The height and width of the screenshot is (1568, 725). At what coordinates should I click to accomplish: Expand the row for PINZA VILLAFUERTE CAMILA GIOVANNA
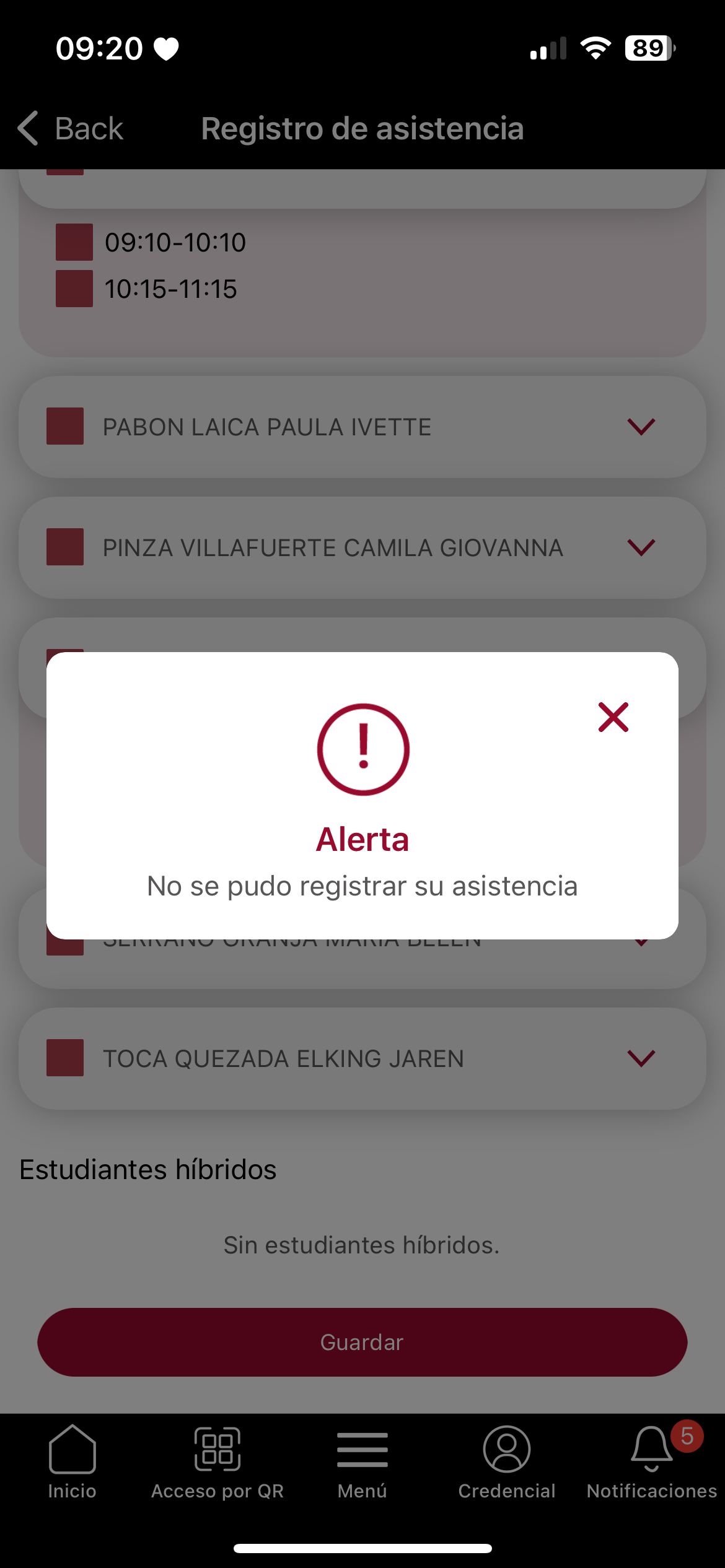pyautogui.click(x=641, y=547)
